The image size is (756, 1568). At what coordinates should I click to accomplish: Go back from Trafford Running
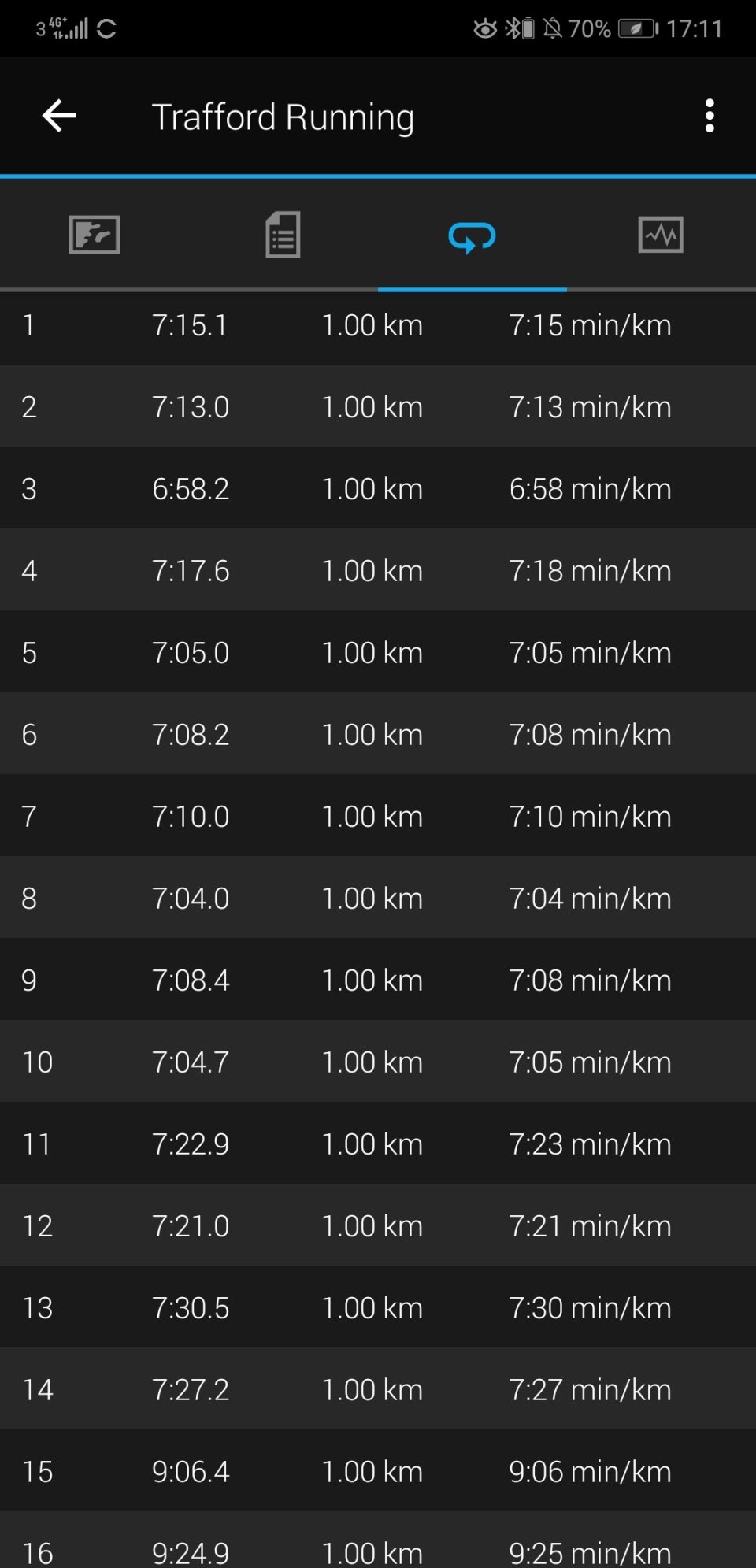click(x=59, y=117)
